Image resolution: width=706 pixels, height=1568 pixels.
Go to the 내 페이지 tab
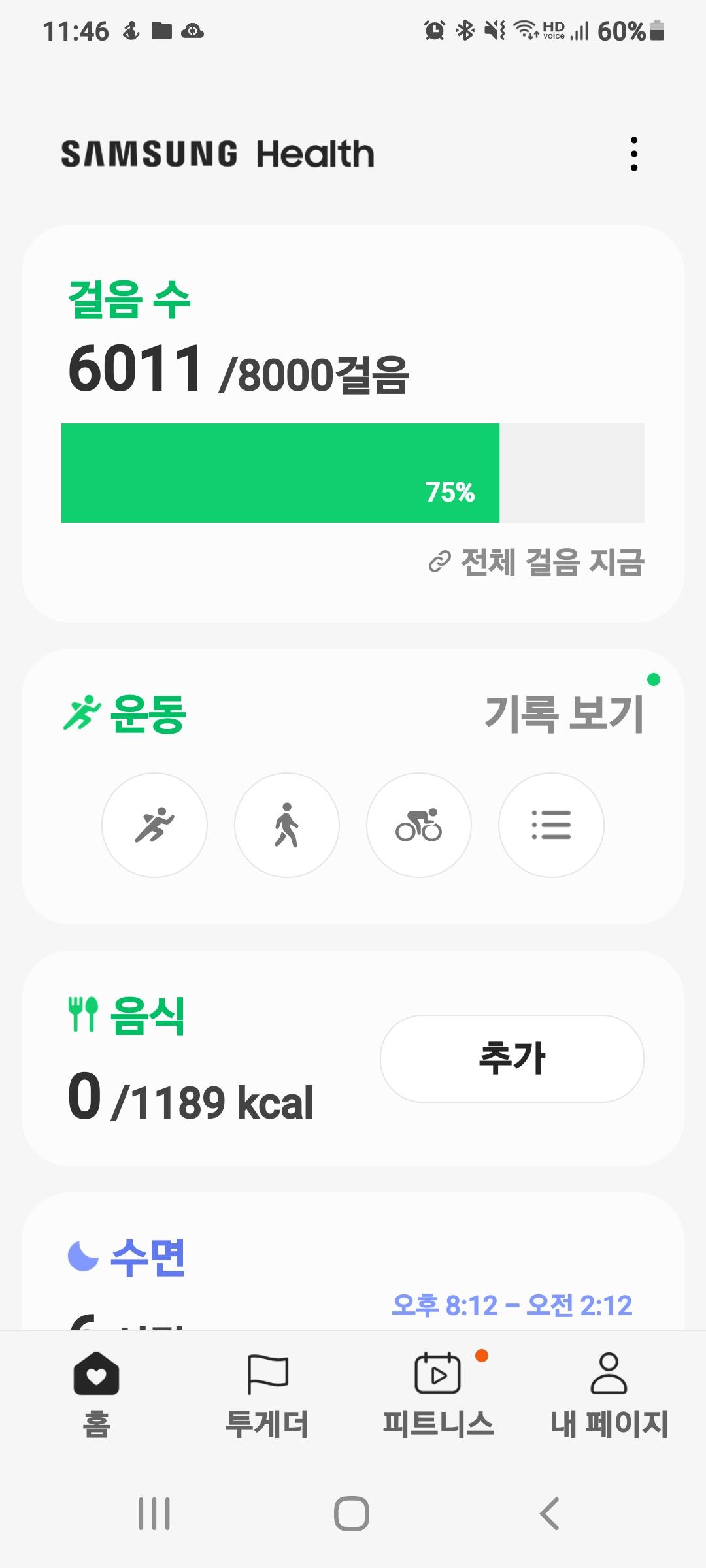pyautogui.click(x=609, y=1394)
